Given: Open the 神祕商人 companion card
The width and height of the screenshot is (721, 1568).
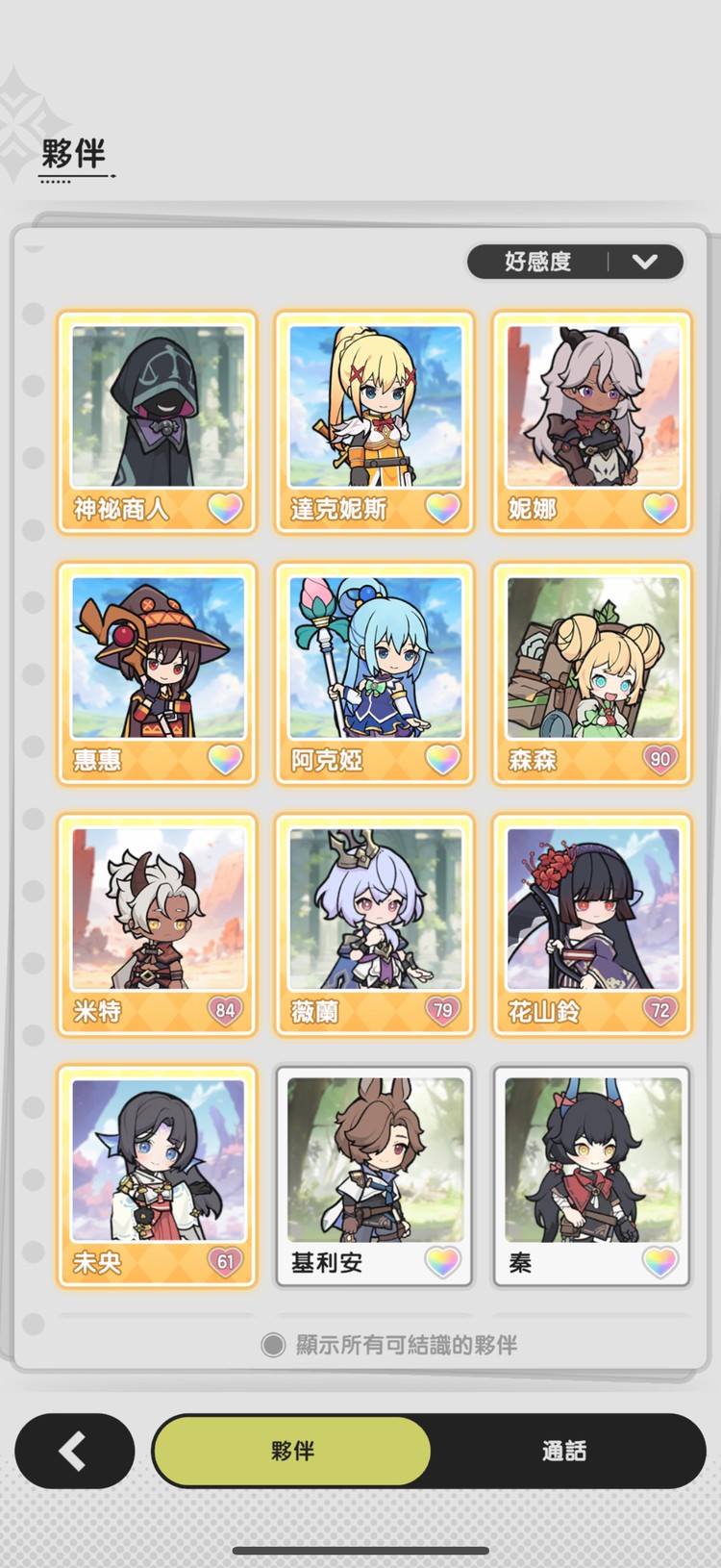Looking at the screenshot, I should (x=158, y=421).
